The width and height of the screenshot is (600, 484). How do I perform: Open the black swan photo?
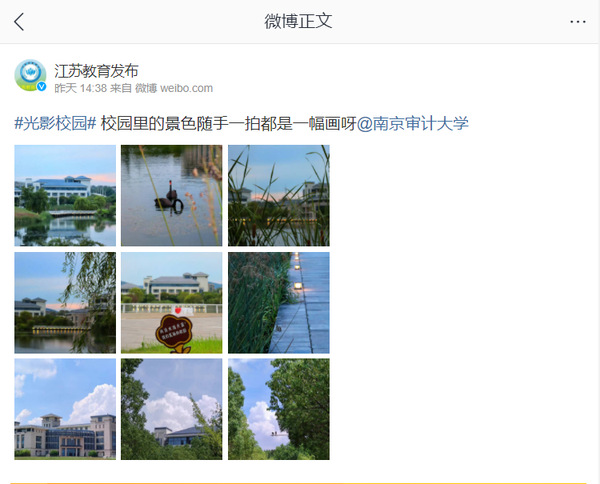171,195
